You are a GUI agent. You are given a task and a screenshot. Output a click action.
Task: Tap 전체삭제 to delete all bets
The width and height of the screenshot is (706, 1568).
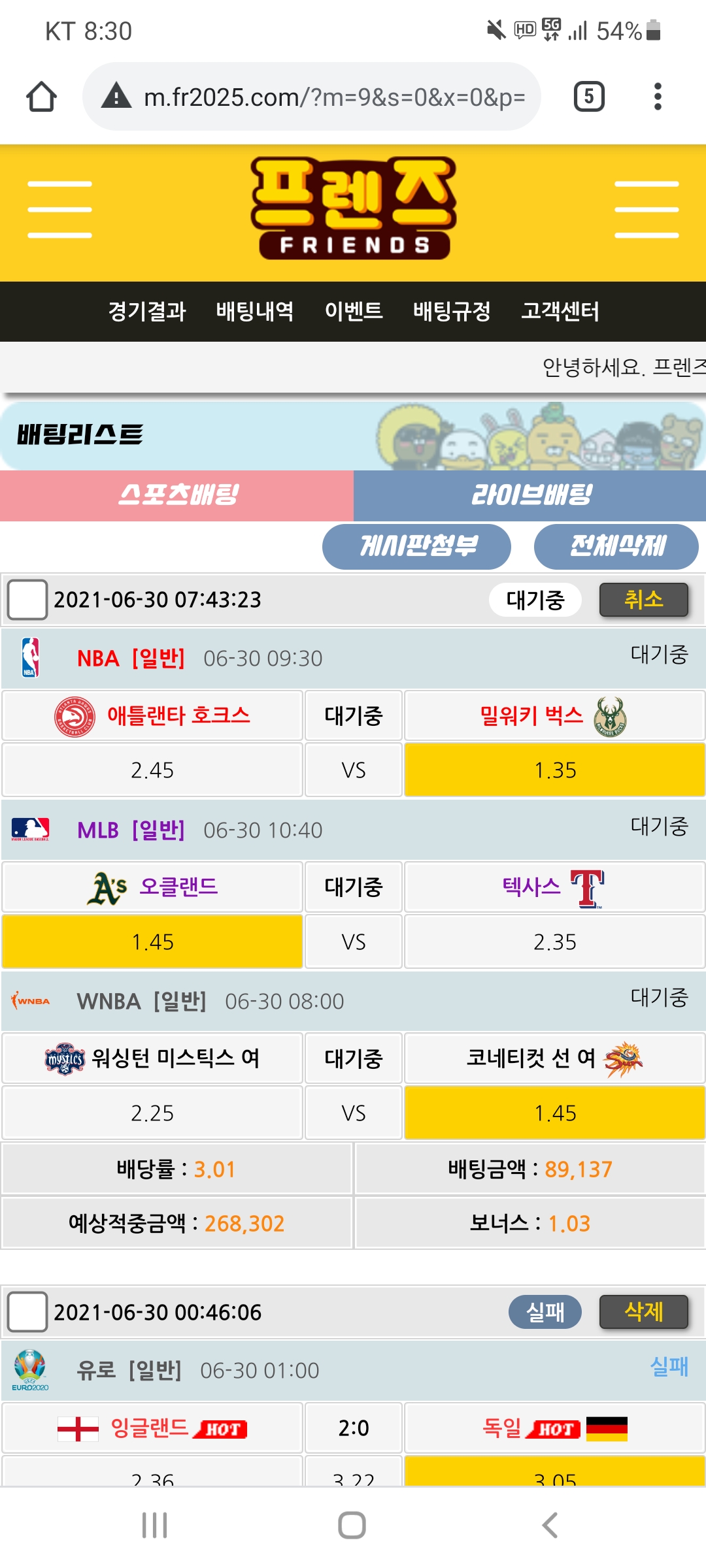(616, 546)
